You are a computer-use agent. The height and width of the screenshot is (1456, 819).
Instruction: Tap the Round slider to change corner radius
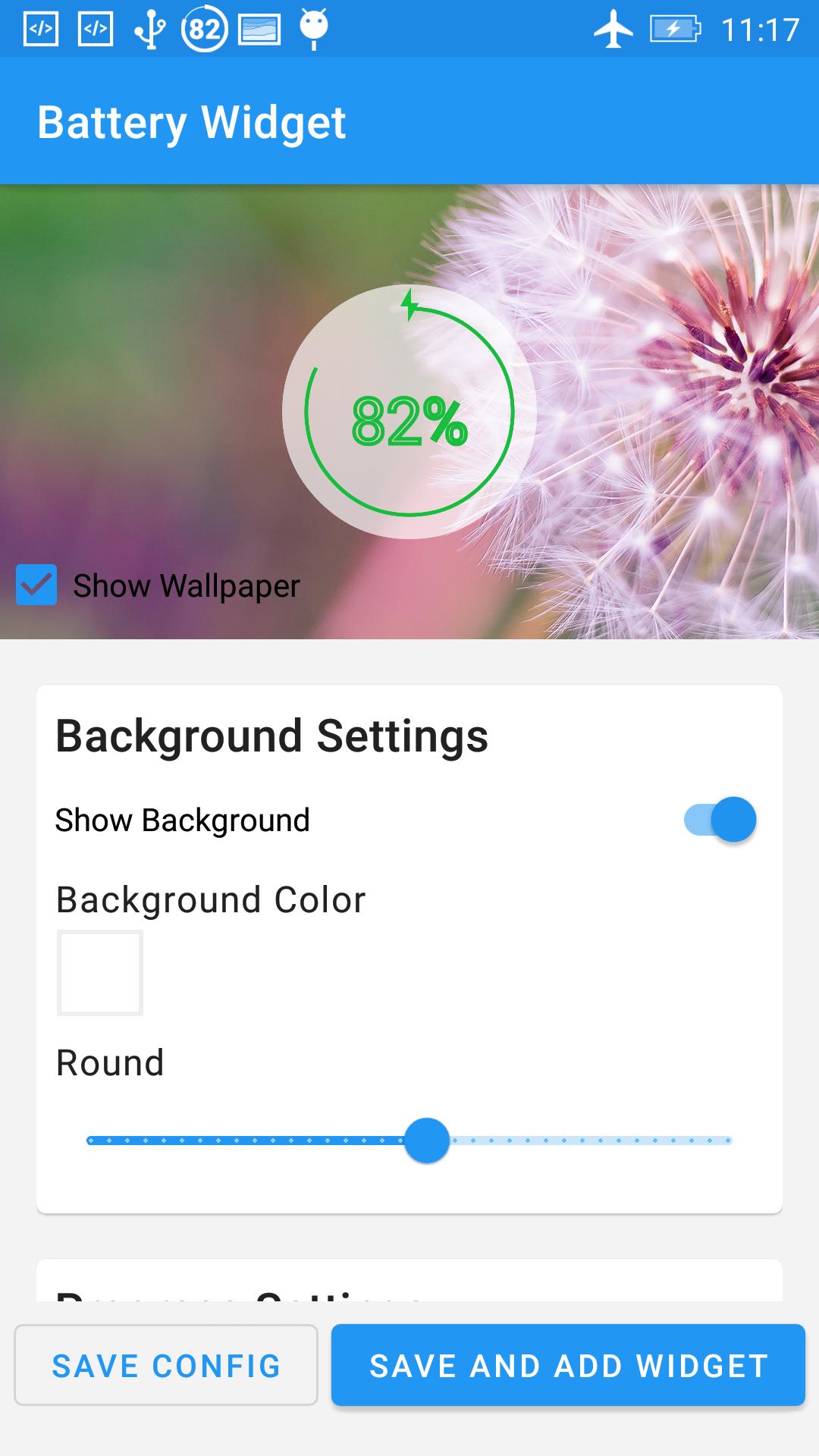[x=409, y=1140]
